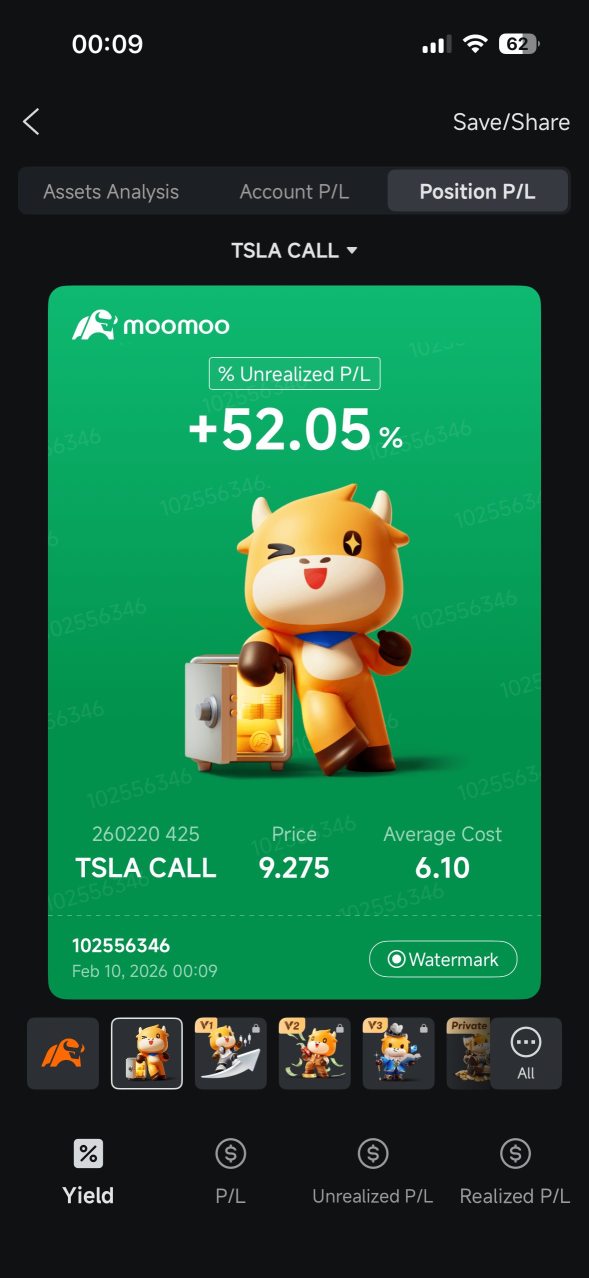Switch to the Account P/L tab
Viewport: 589px width, 1278px height.
294,192
